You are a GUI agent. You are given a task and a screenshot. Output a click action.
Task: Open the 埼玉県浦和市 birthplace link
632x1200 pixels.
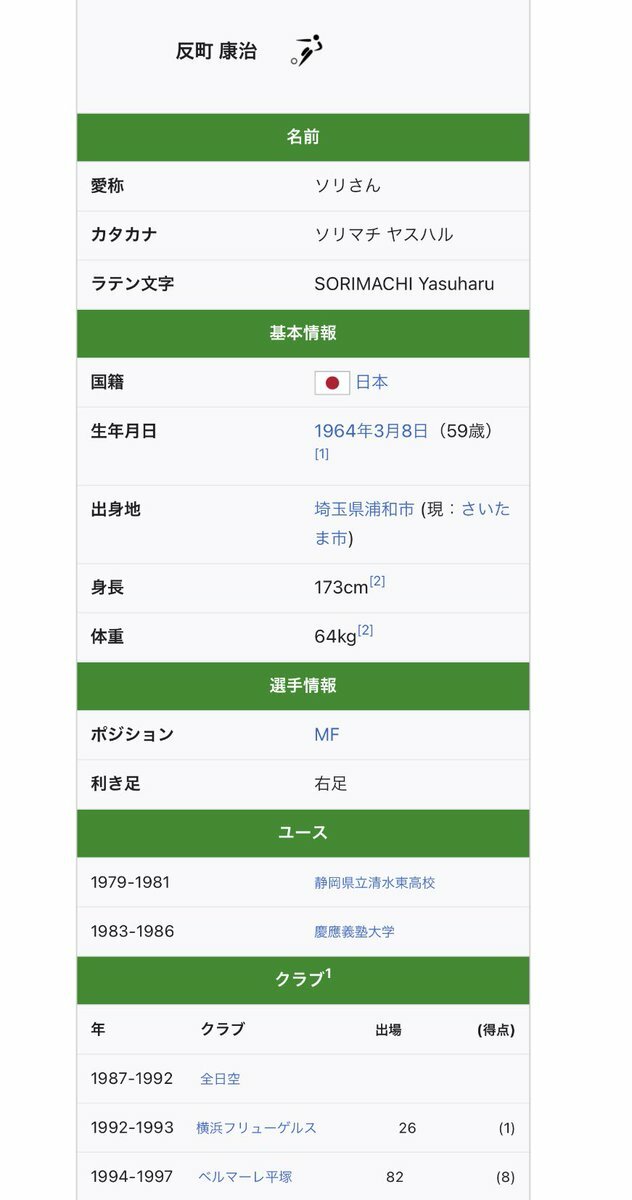pos(364,509)
